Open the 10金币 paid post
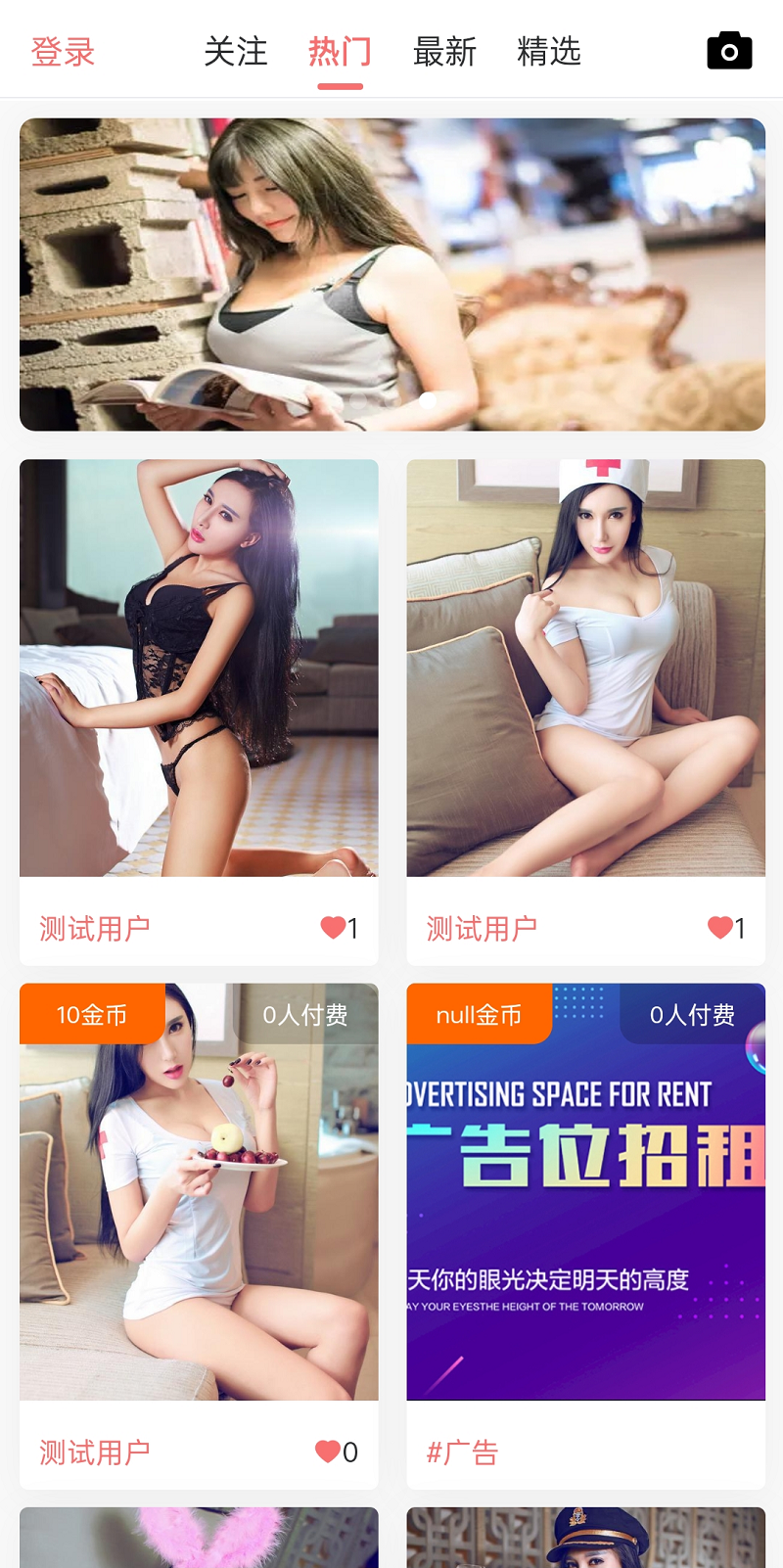 click(x=199, y=1191)
